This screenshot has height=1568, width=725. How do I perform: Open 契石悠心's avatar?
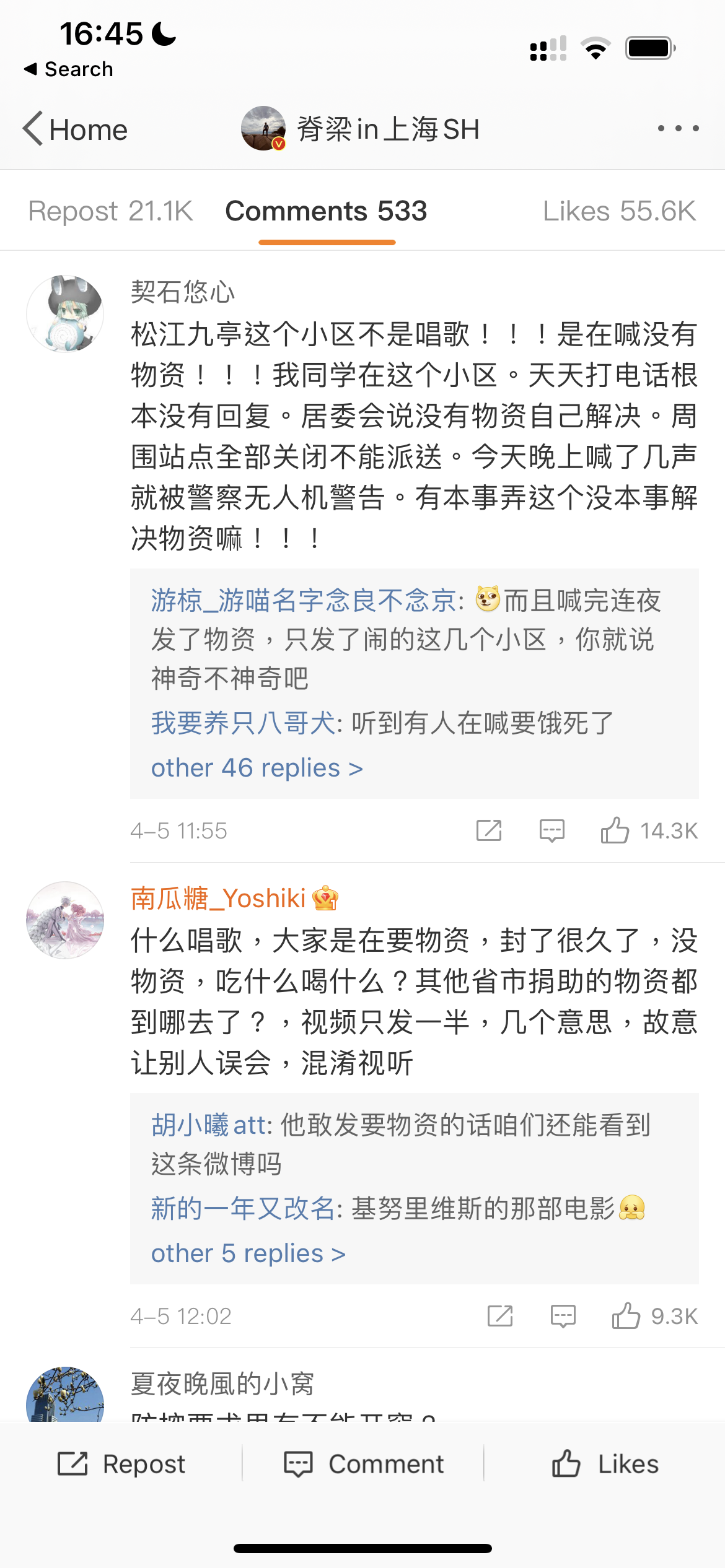click(65, 314)
